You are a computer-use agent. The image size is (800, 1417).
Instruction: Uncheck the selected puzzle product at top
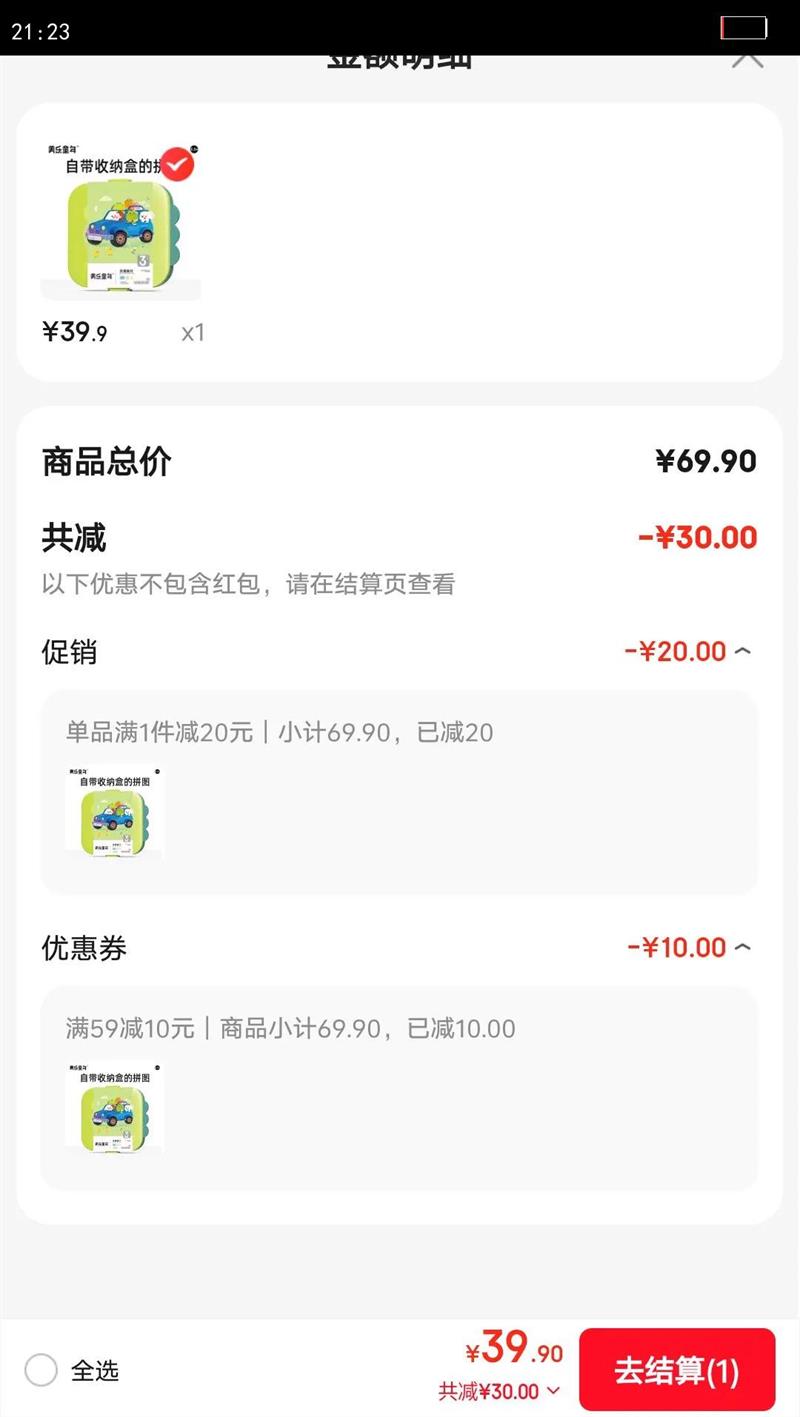pyautogui.click(x=178, y=164)
